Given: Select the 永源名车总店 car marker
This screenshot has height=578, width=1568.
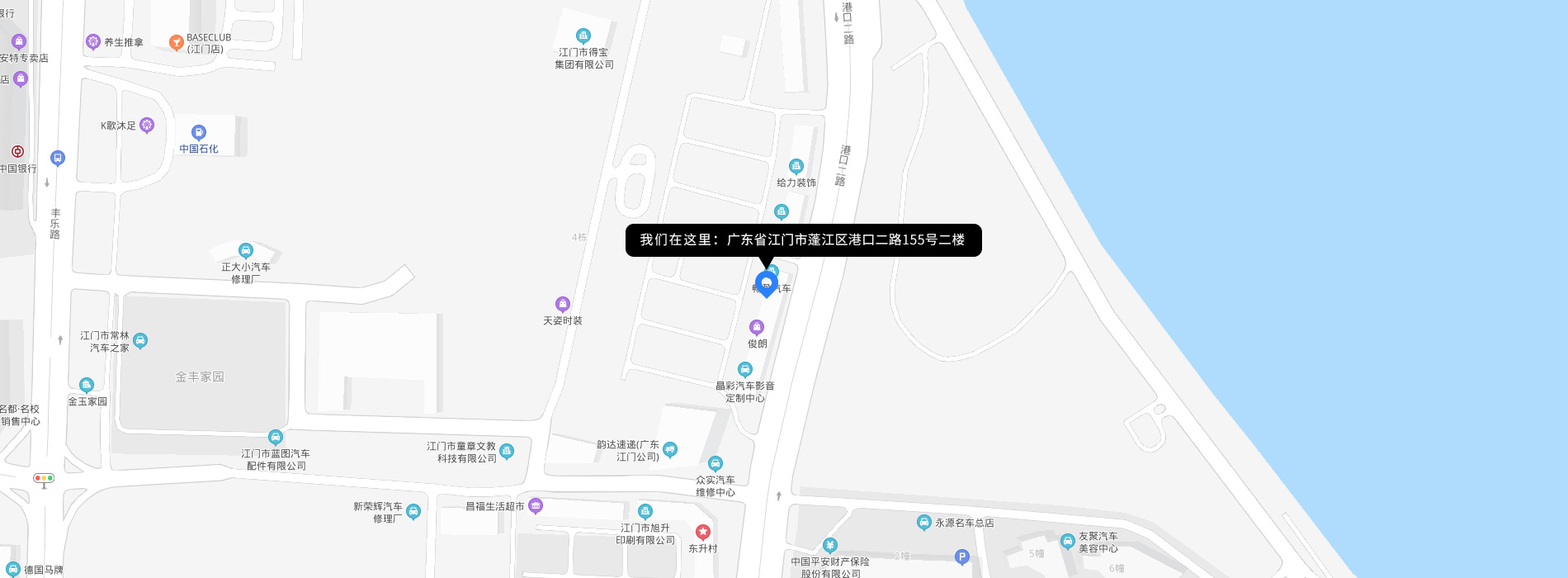Looking at the screenshot, I should [924, 522].
